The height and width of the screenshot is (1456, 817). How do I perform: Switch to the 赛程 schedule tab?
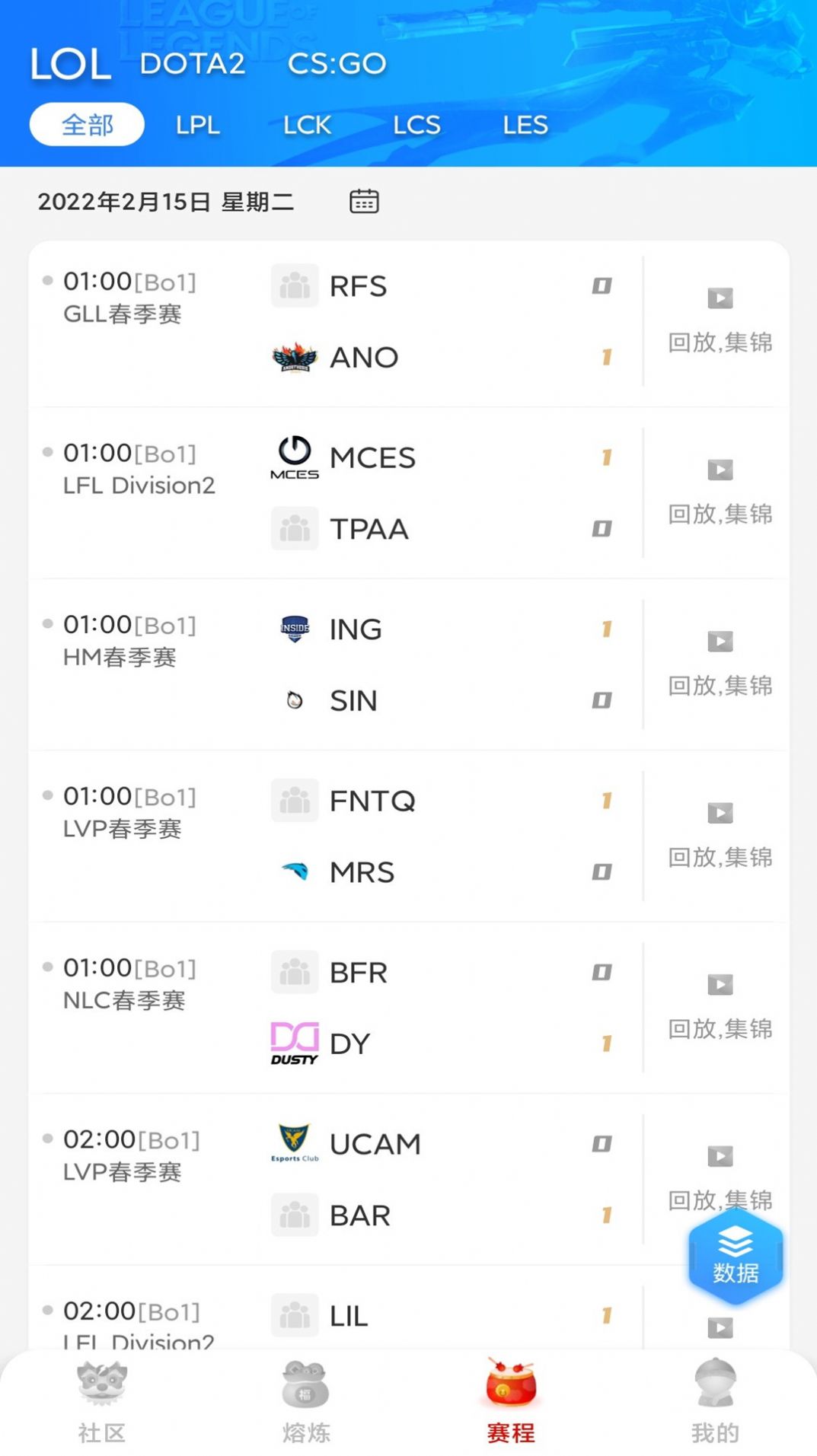510,1400
